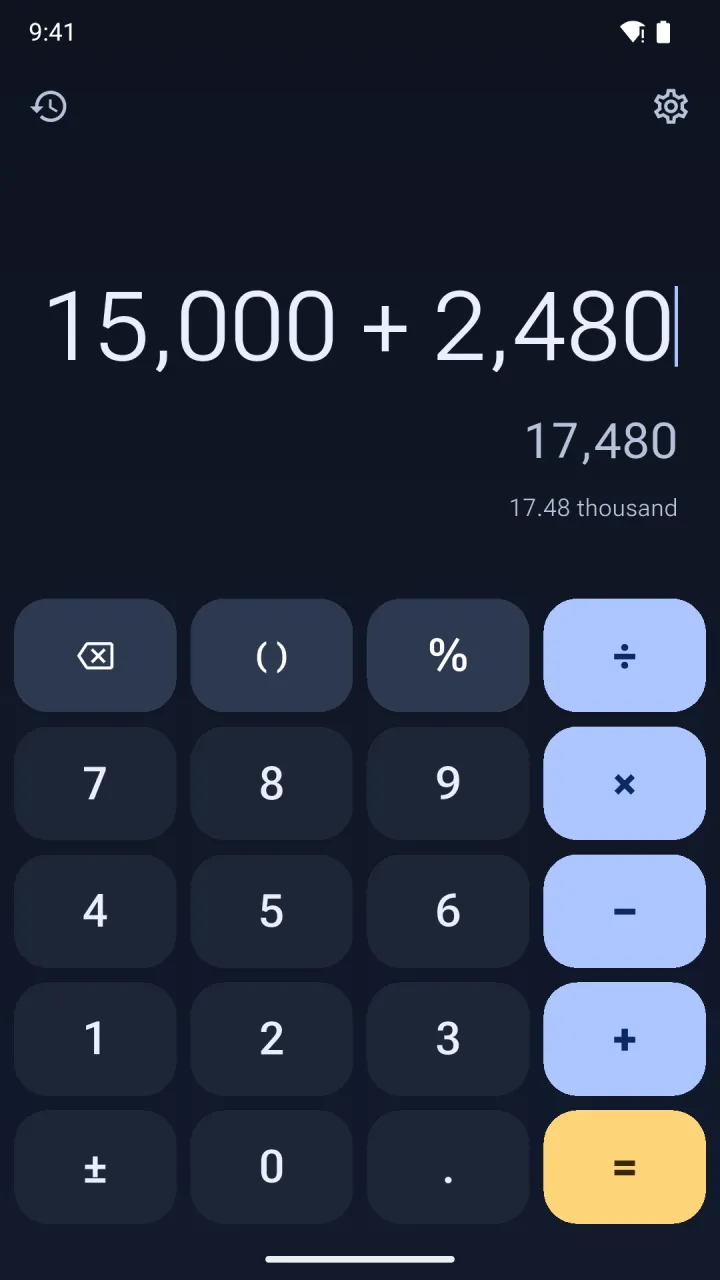This screenshot has width=720, height=1280.
Task: Tap the percent key
Action: pyautogui.click(x=448, y=656)
